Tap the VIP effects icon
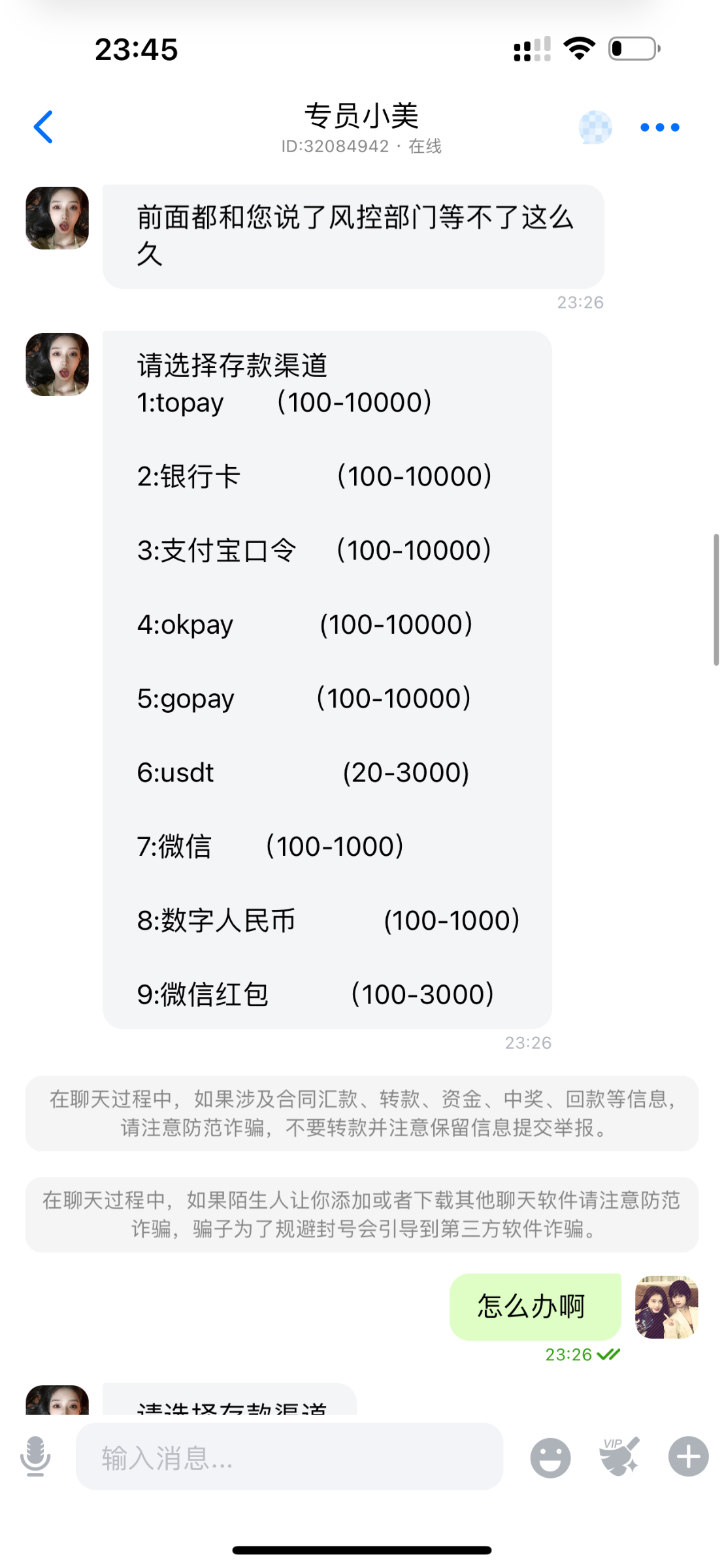 619,1456
